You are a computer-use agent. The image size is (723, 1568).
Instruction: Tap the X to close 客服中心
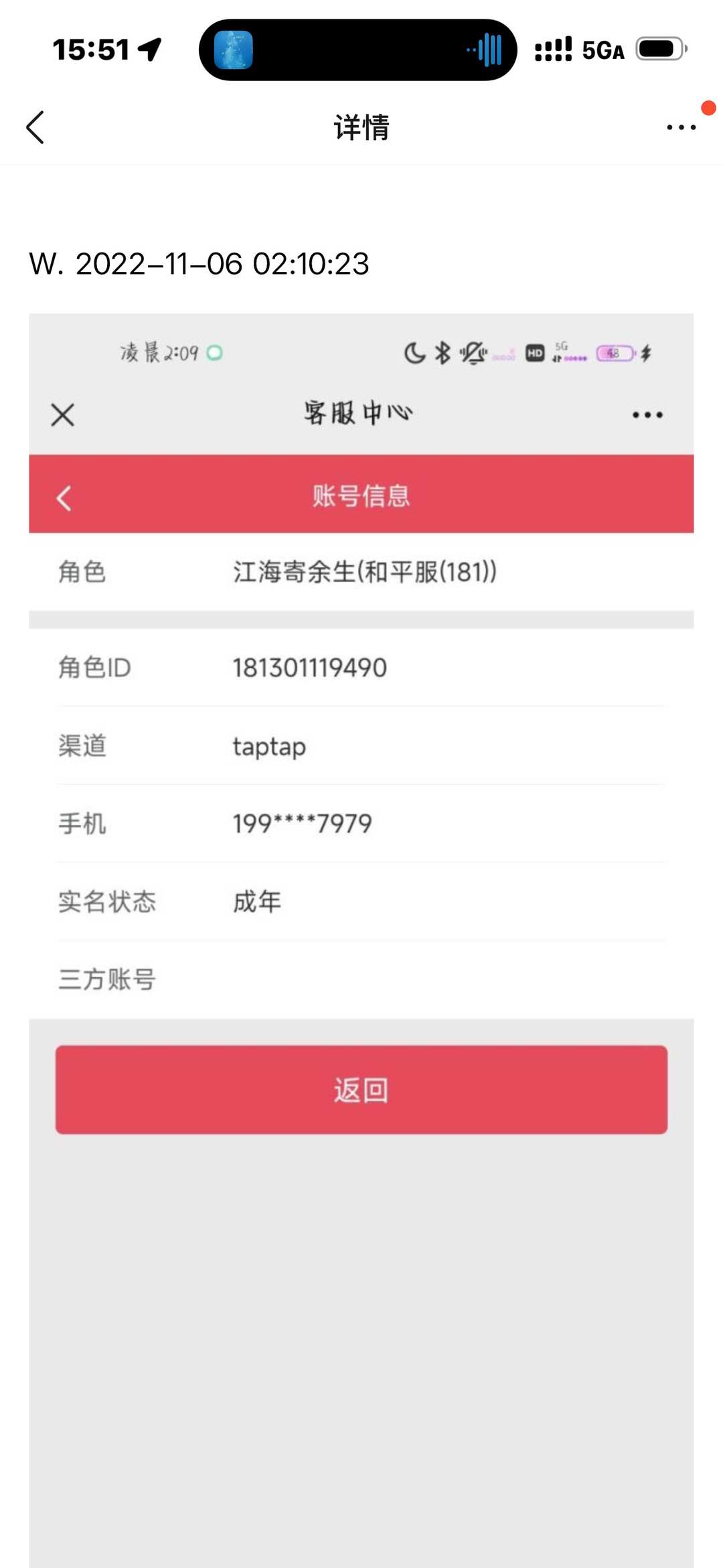62,415
